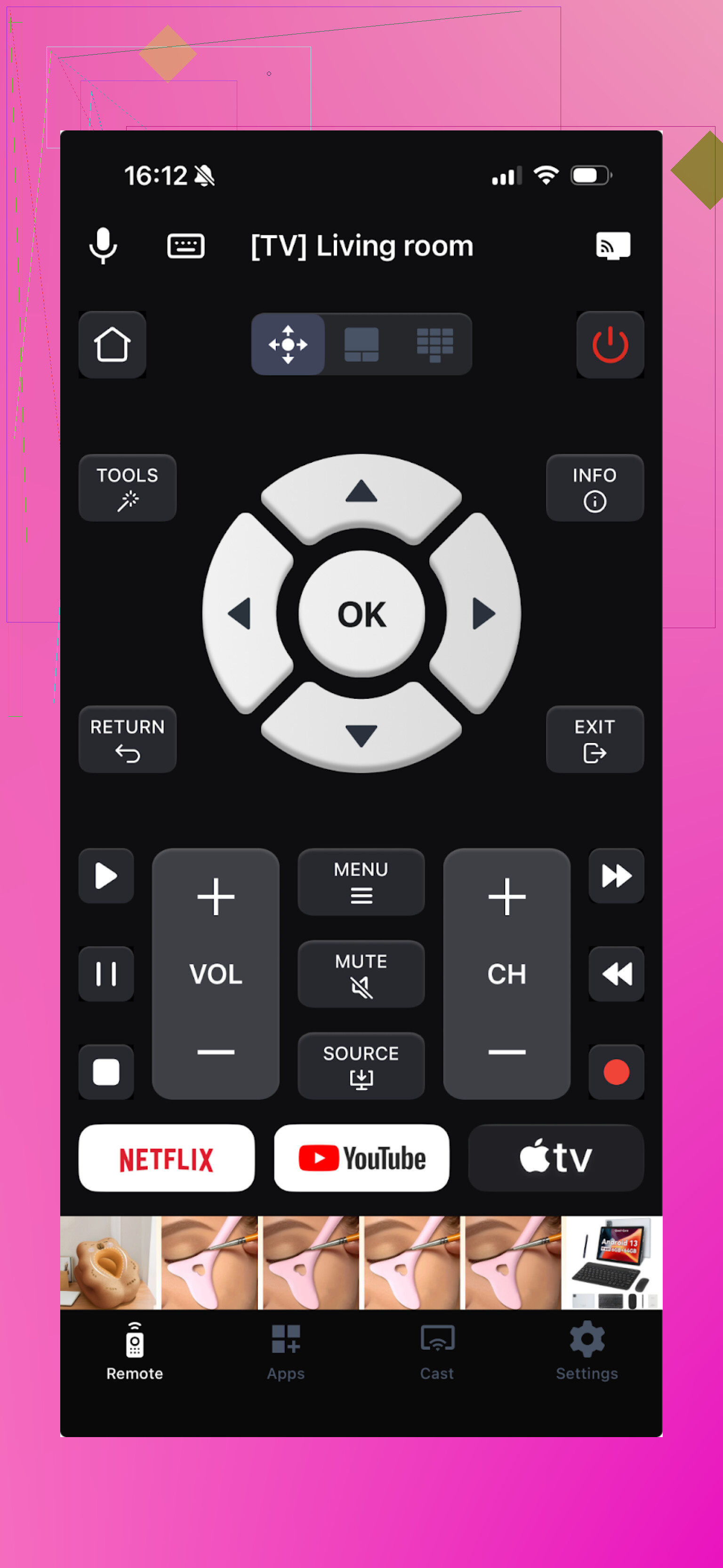This screenshot has width=723, height=1568.
Task: Show the INFO panel
Action: (594, 487)
